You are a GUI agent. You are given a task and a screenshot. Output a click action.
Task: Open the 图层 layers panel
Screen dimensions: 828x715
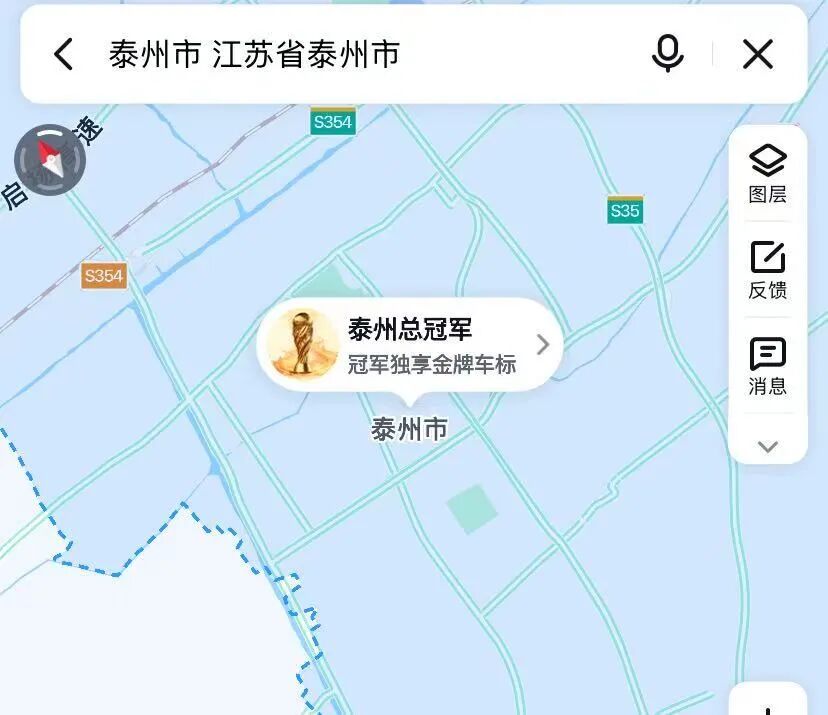click(x=768, y=173)
